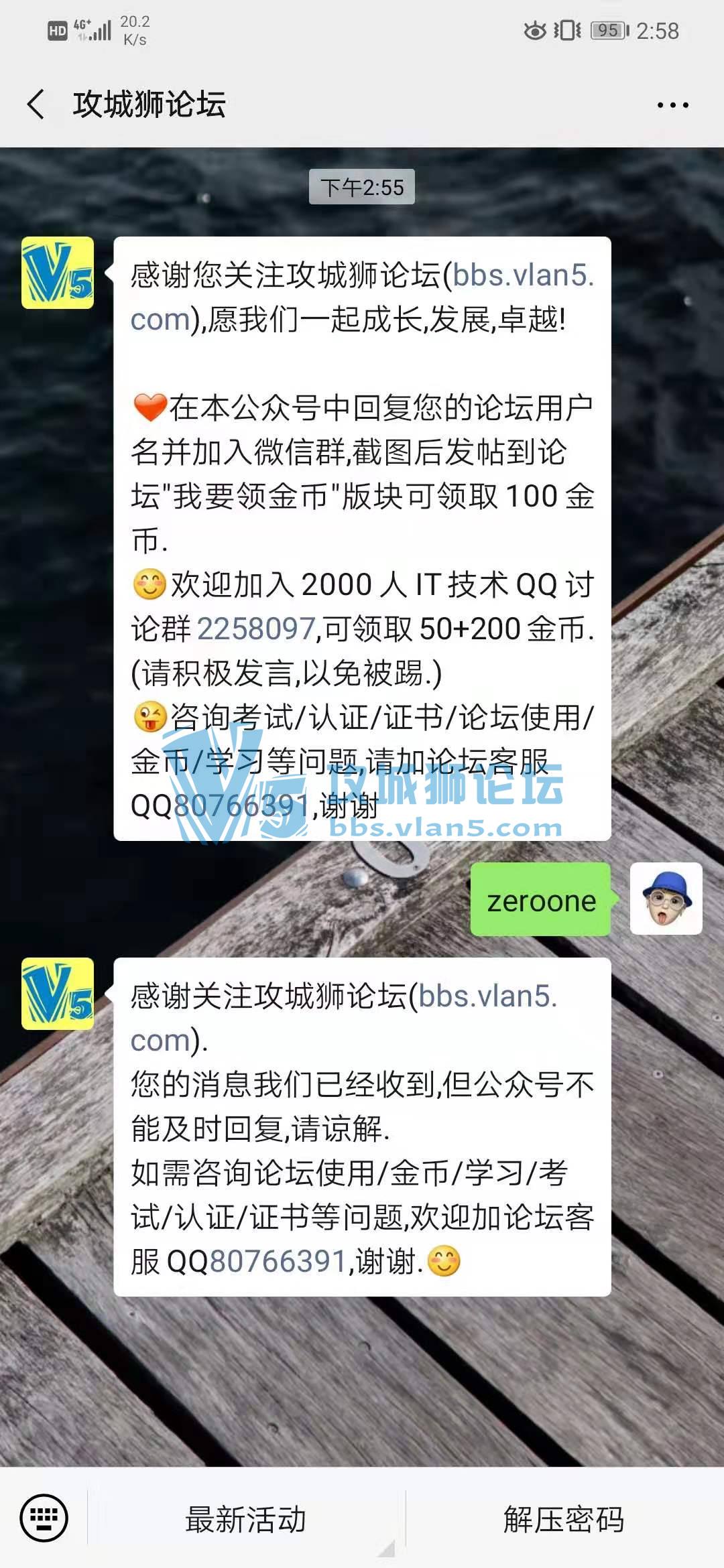Open the 最新活动 menu
The width and height of the screenshot is (724, 1568).
point(245,1520)
